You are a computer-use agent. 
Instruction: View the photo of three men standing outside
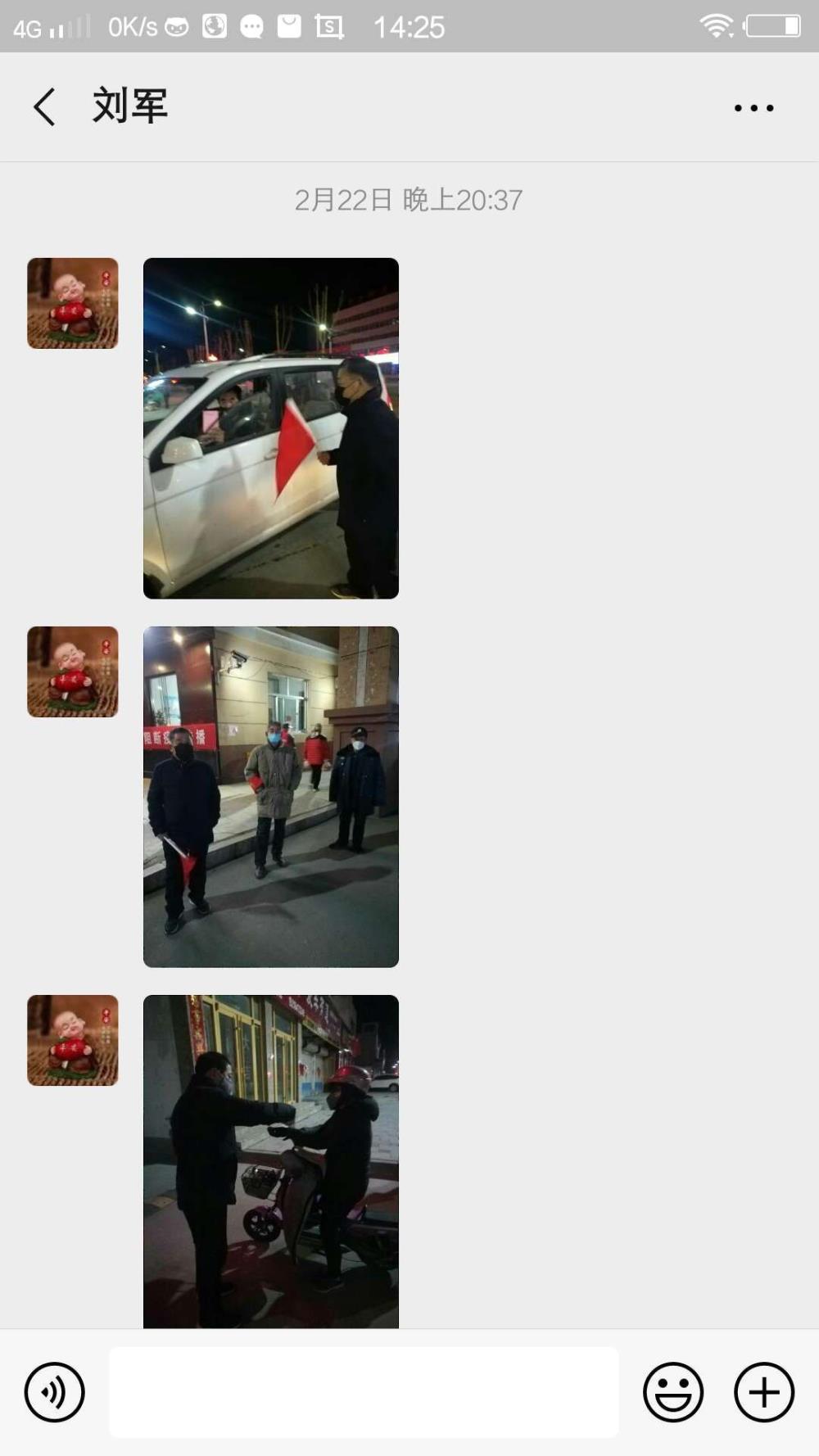point(271,797)
